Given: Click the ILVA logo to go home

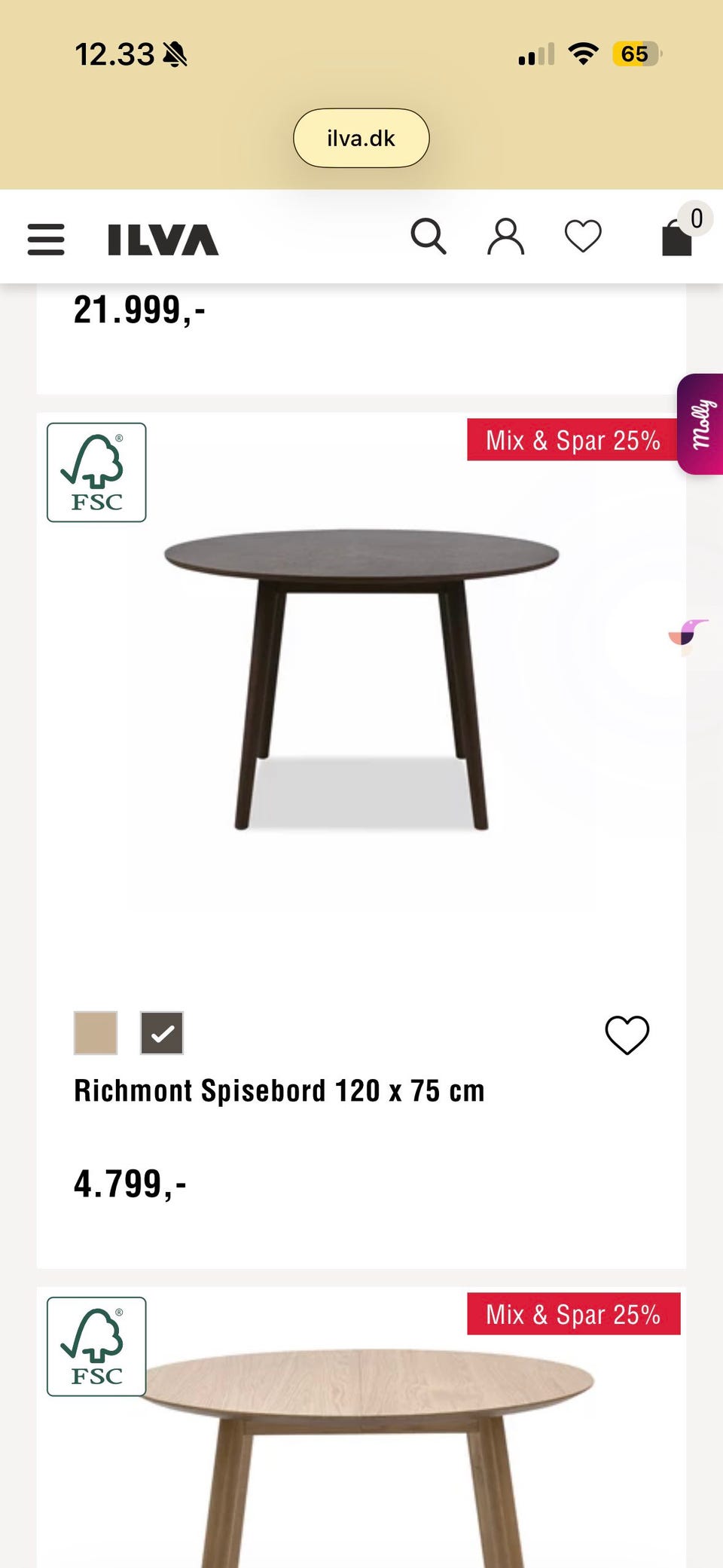Looking at the screenshot, I should [x=160, y=240].
